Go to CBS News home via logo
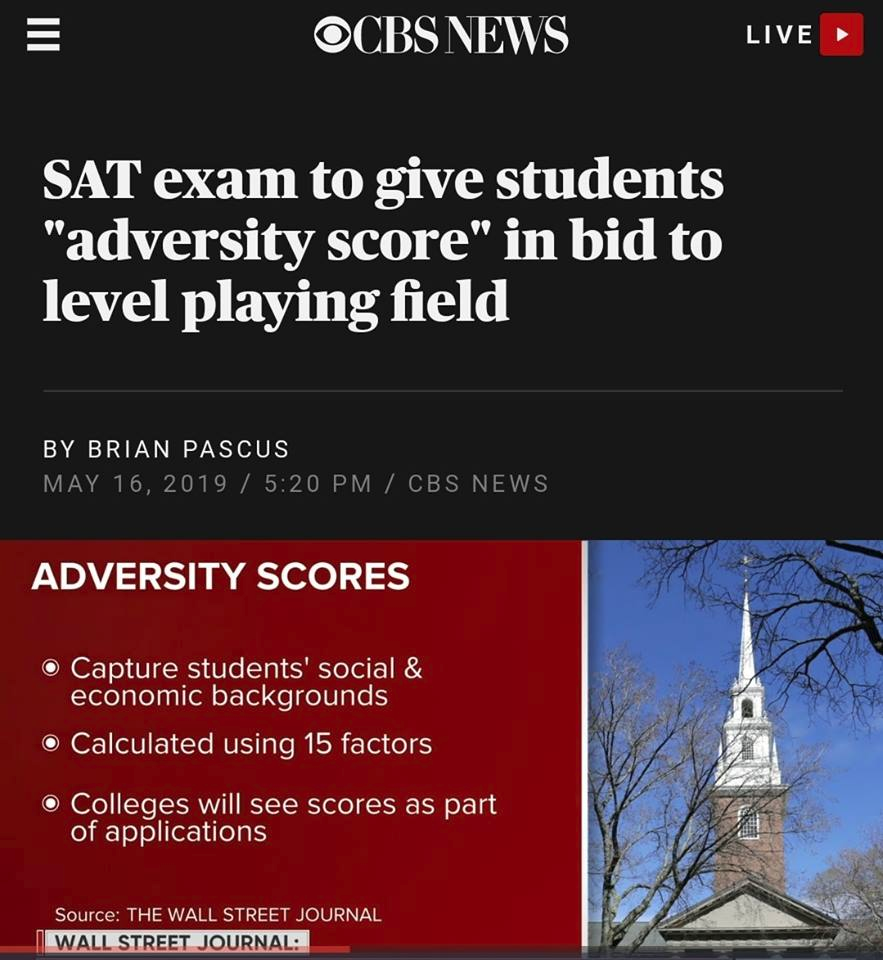The height and width of the screenshot is (960, 883). [x=441, y=35]
